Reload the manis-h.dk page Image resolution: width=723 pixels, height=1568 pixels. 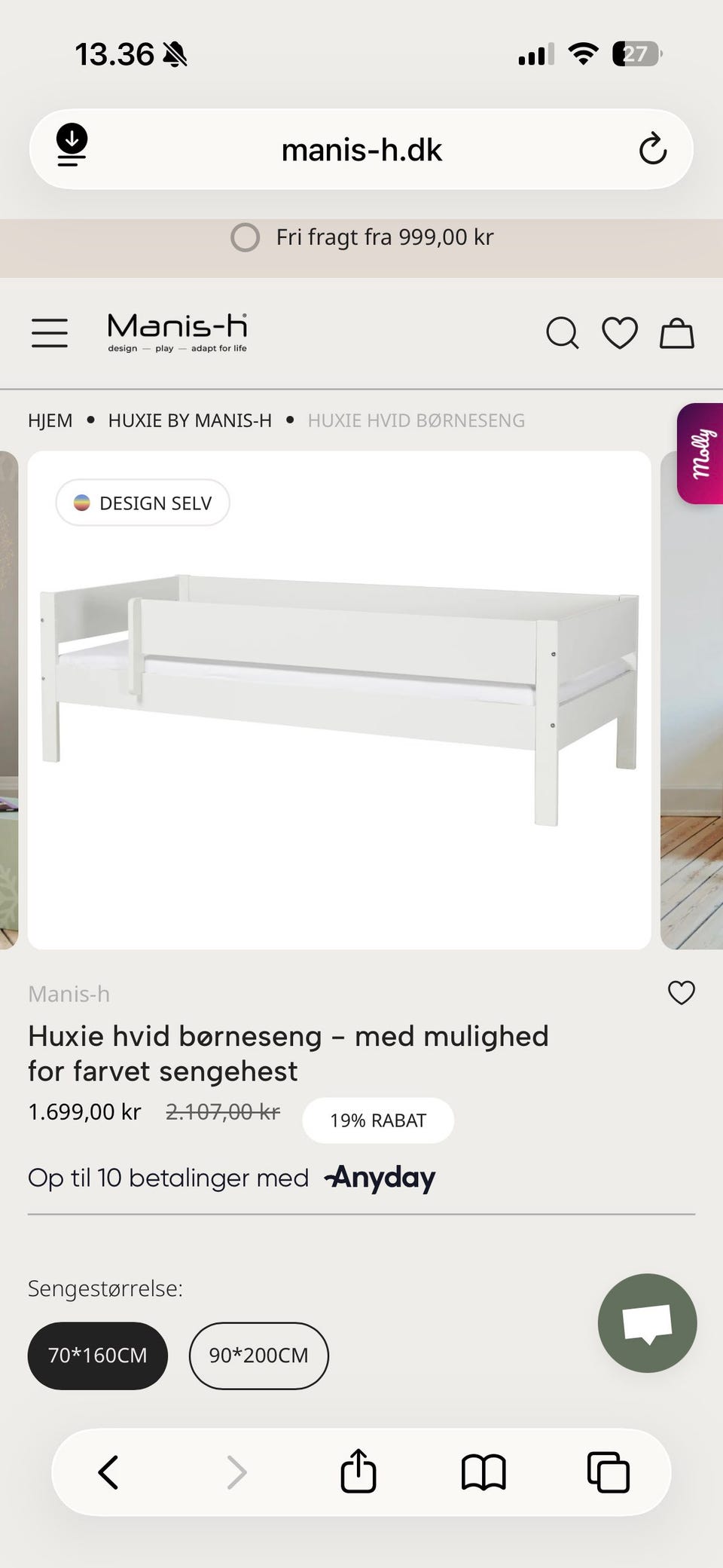[x=654, y=148]
